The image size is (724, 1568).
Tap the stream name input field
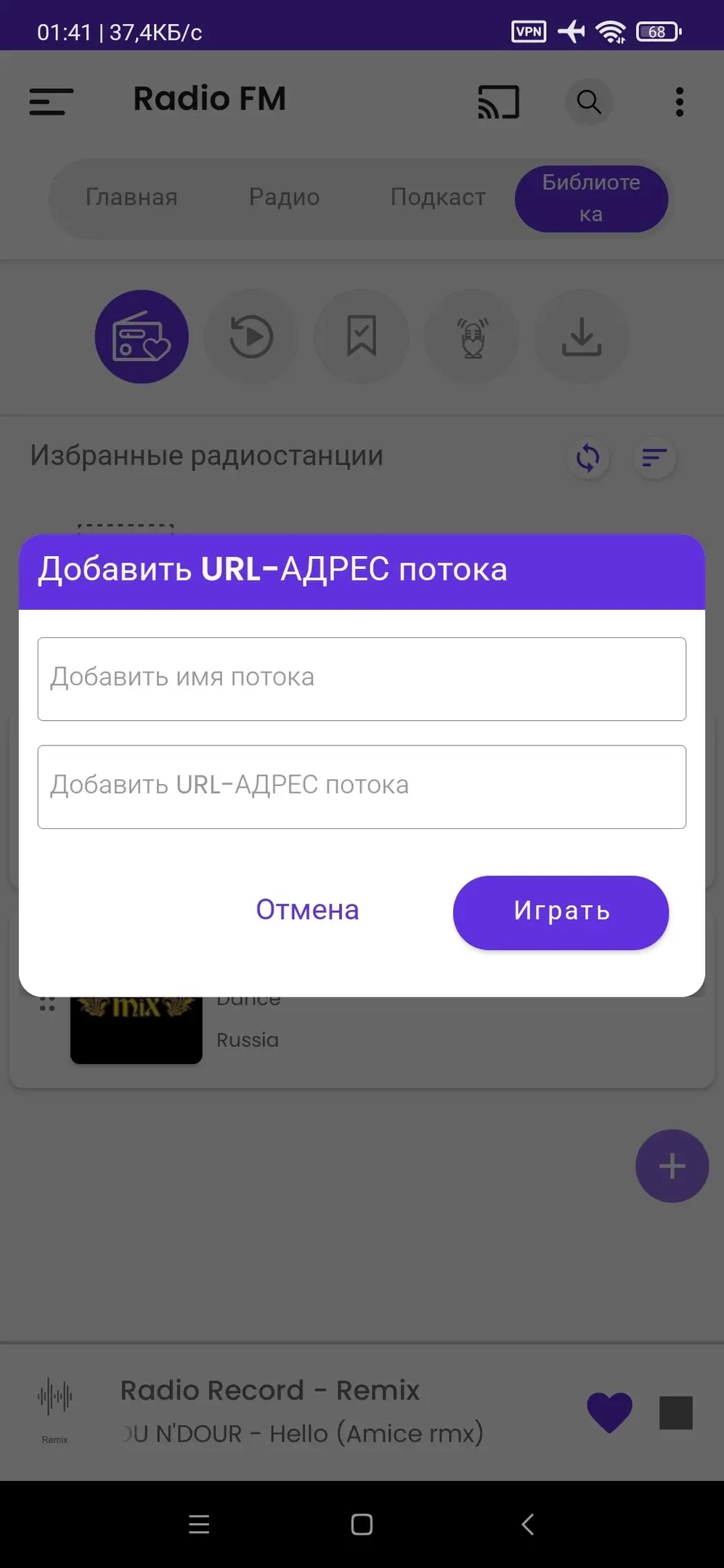pyautogui.click(x=362, y=679)
